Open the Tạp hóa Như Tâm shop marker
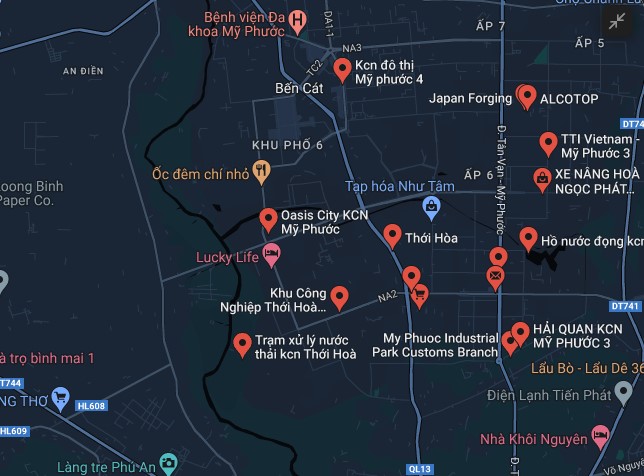The image size is (644, 476). tap(431, 207)
